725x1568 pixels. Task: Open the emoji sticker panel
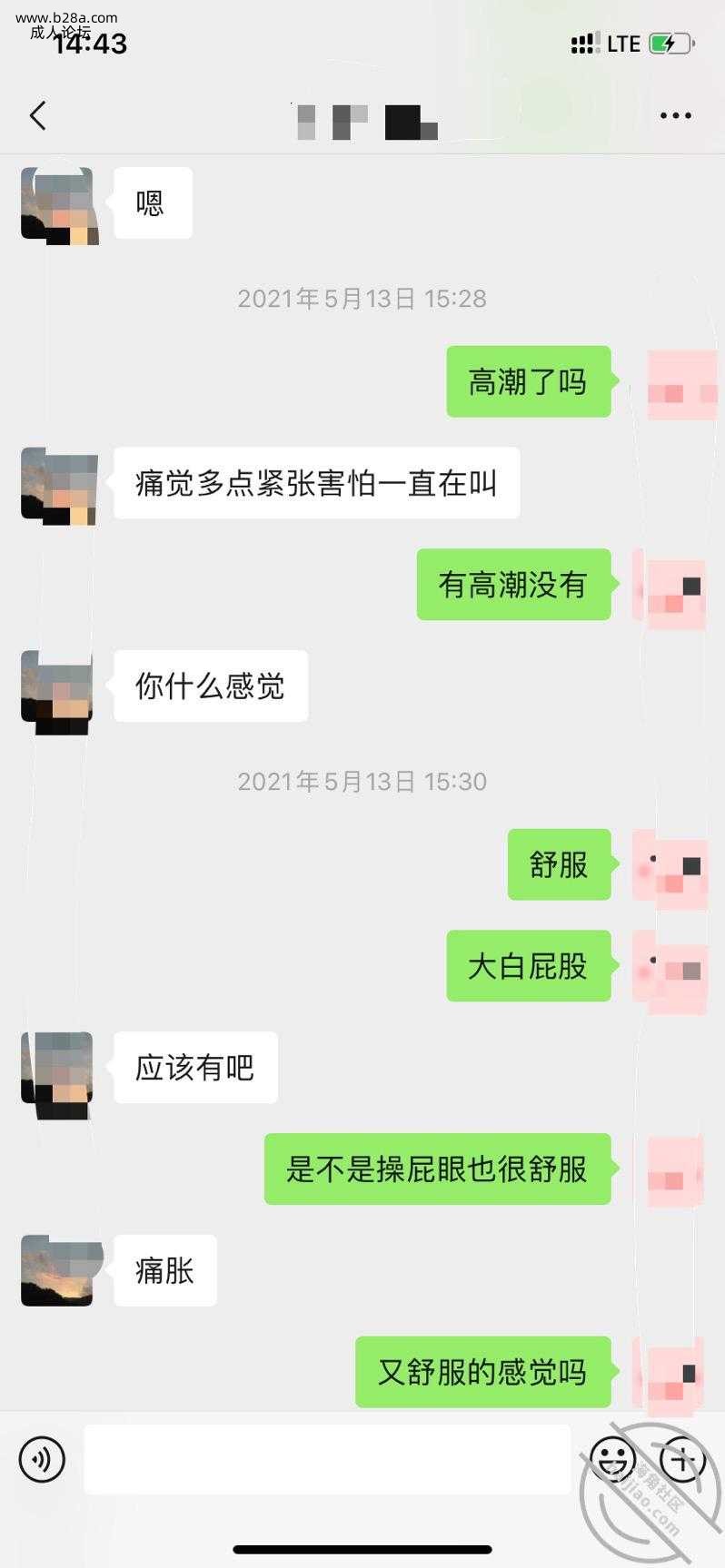(612, 1460)
